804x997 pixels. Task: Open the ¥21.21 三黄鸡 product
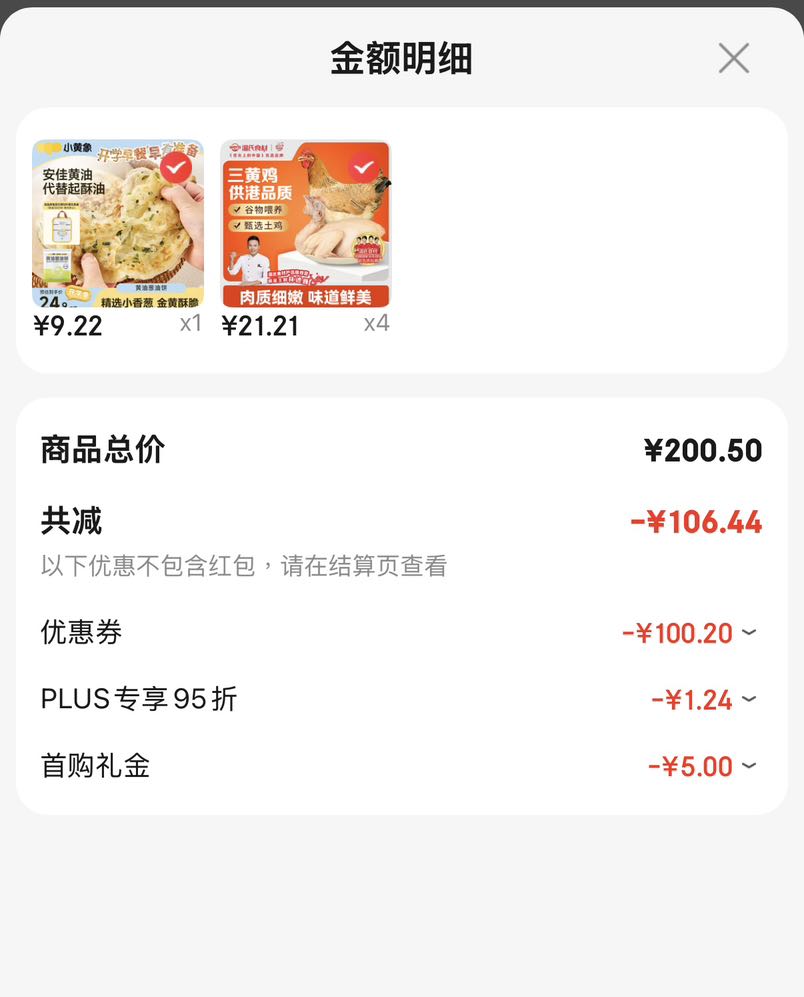305,224
